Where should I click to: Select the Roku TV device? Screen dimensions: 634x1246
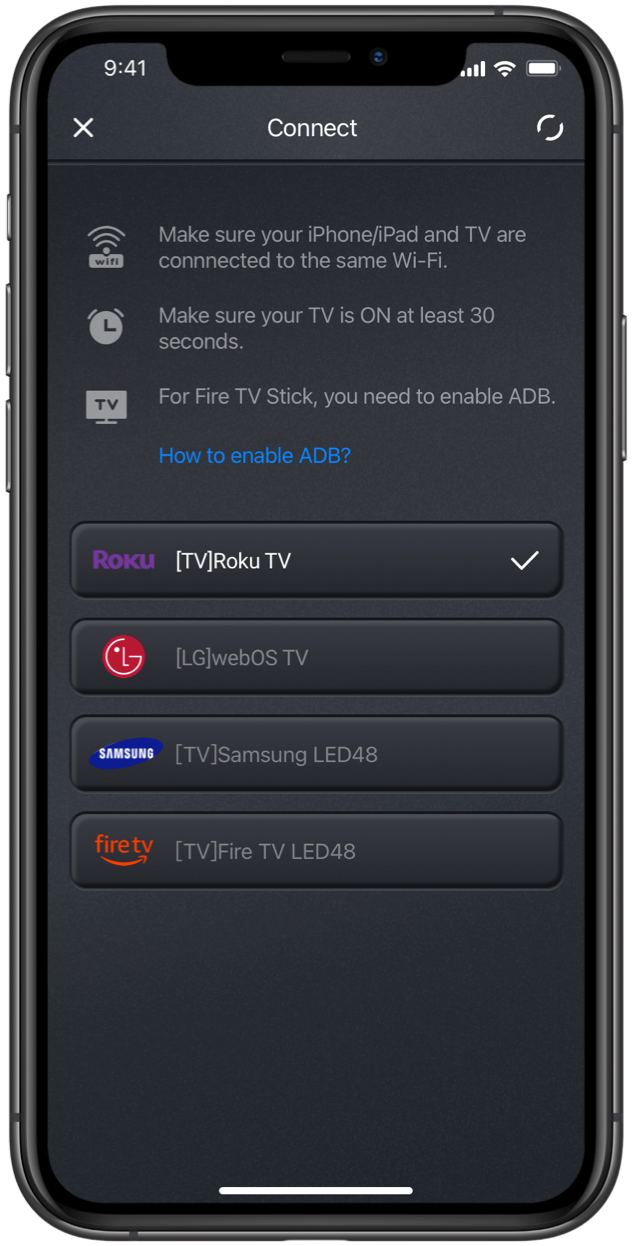pyautogui.click(x=316, y=560)
